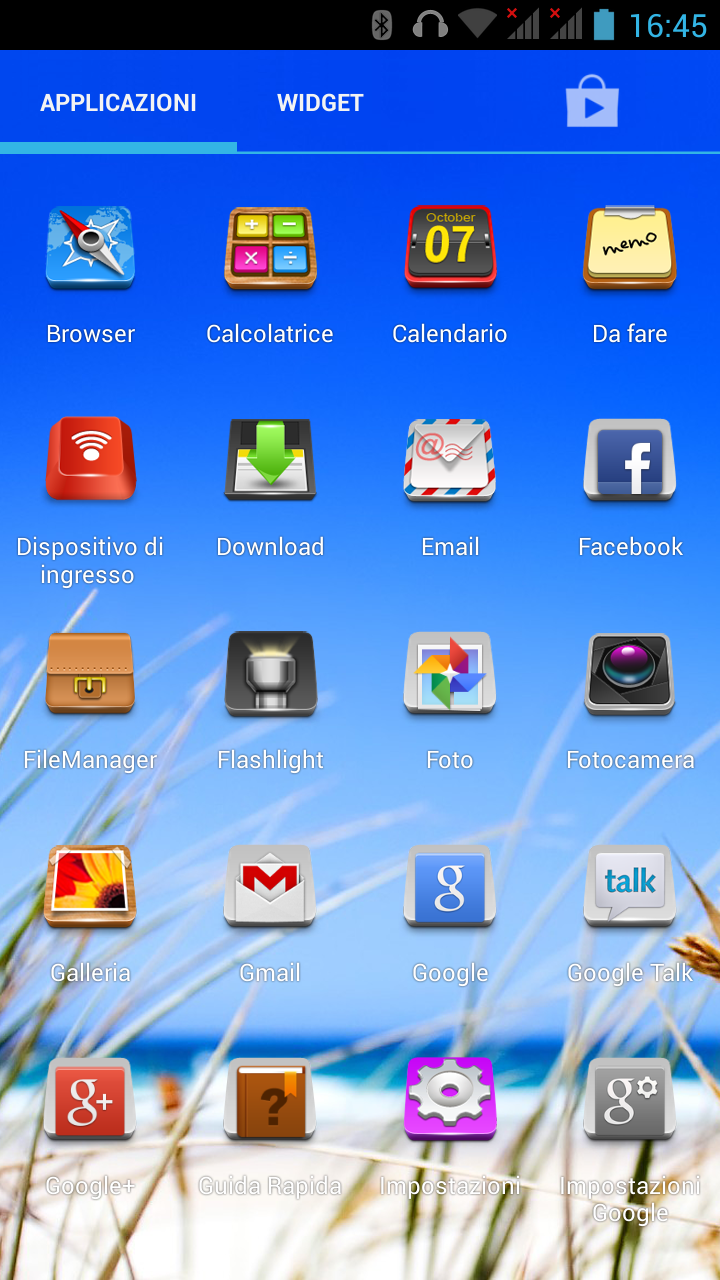The image size is (720, 1280).
Task: Open the Flashlight app
Action: [270, 673]
